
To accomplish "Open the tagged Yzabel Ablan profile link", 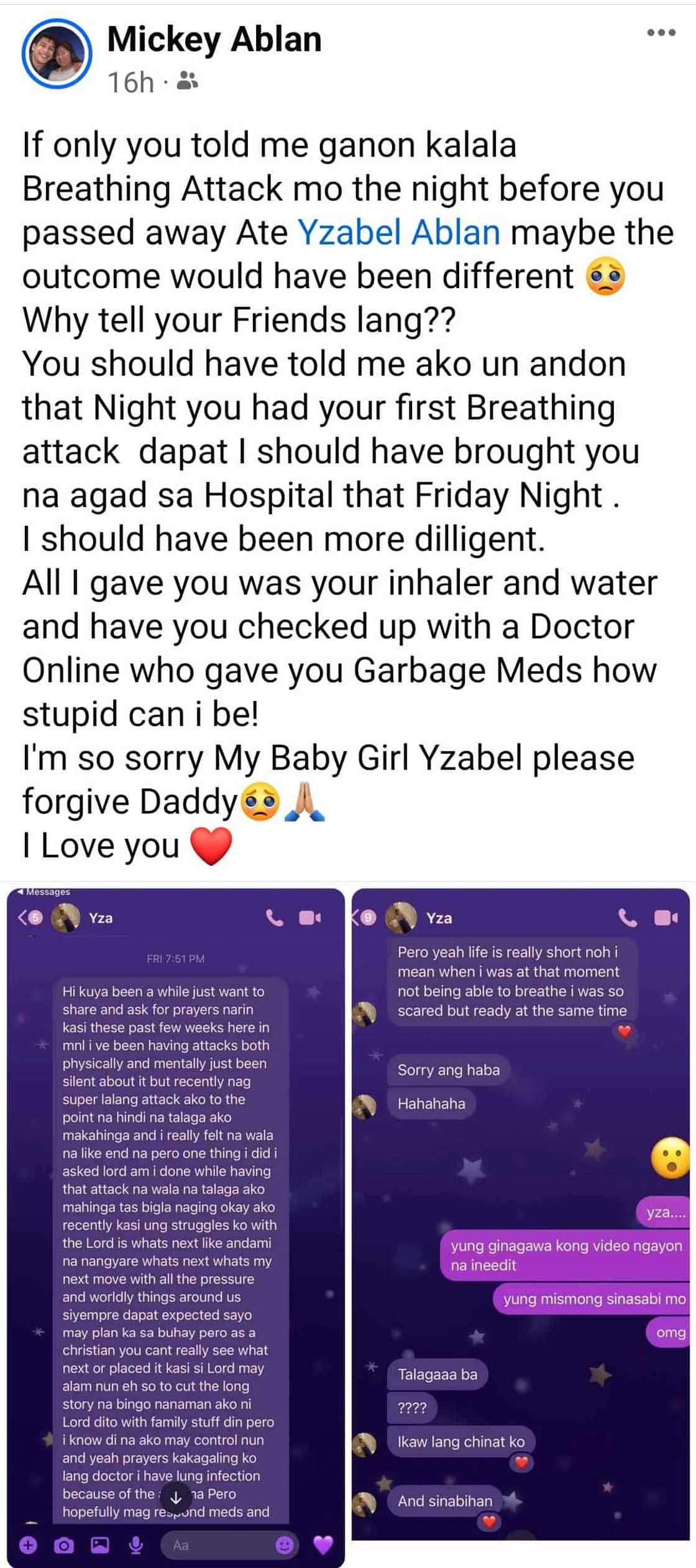I will 399,233.
